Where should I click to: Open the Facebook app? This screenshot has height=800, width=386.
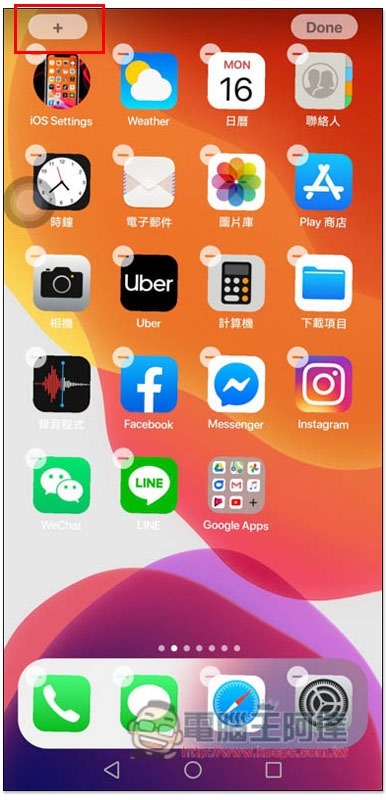[x=149, y=384]
